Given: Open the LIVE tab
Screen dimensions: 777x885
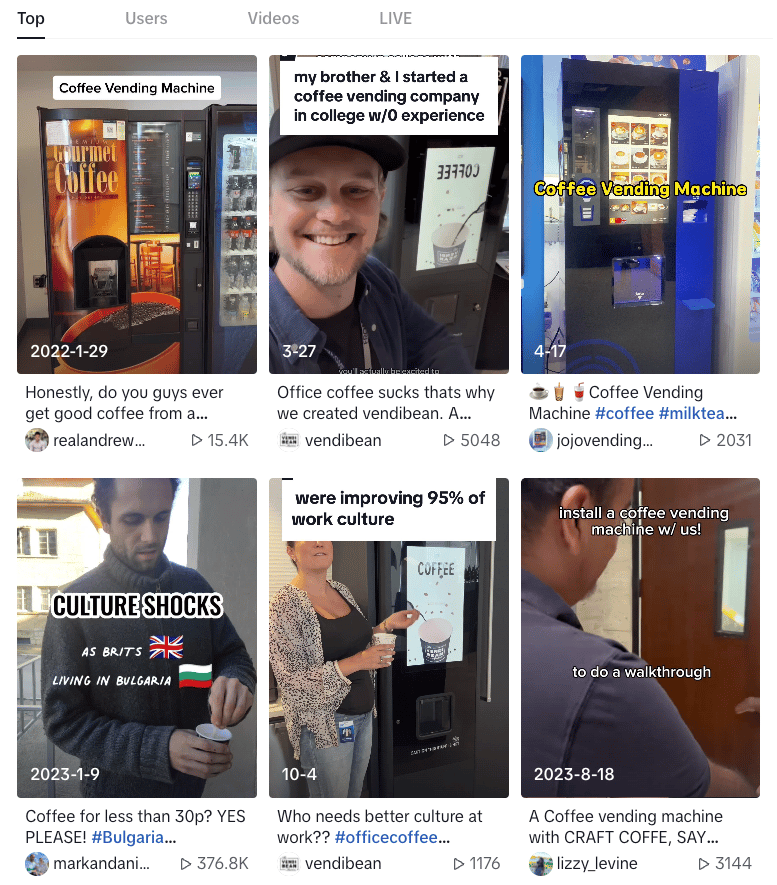Looking at the screenshot, I should pos(395,18).
